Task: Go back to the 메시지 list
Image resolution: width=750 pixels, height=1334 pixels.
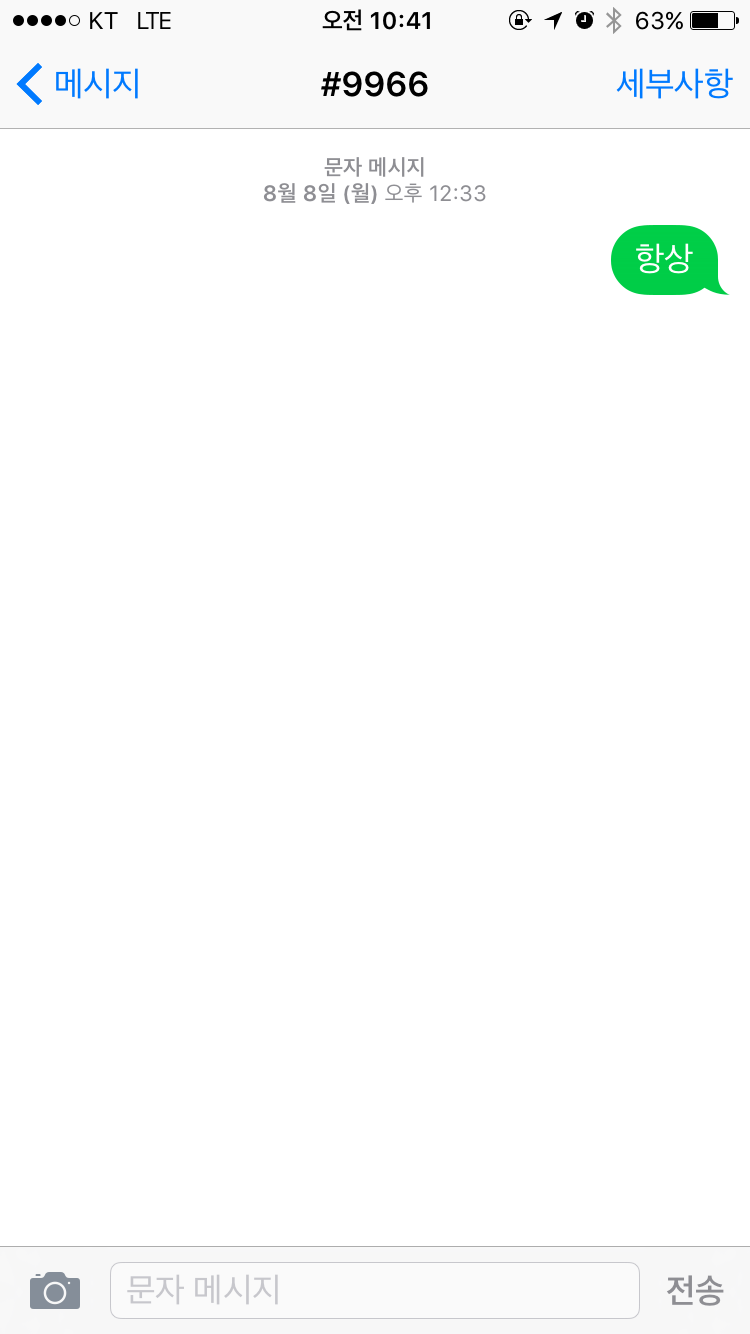Action: [78, 84]
